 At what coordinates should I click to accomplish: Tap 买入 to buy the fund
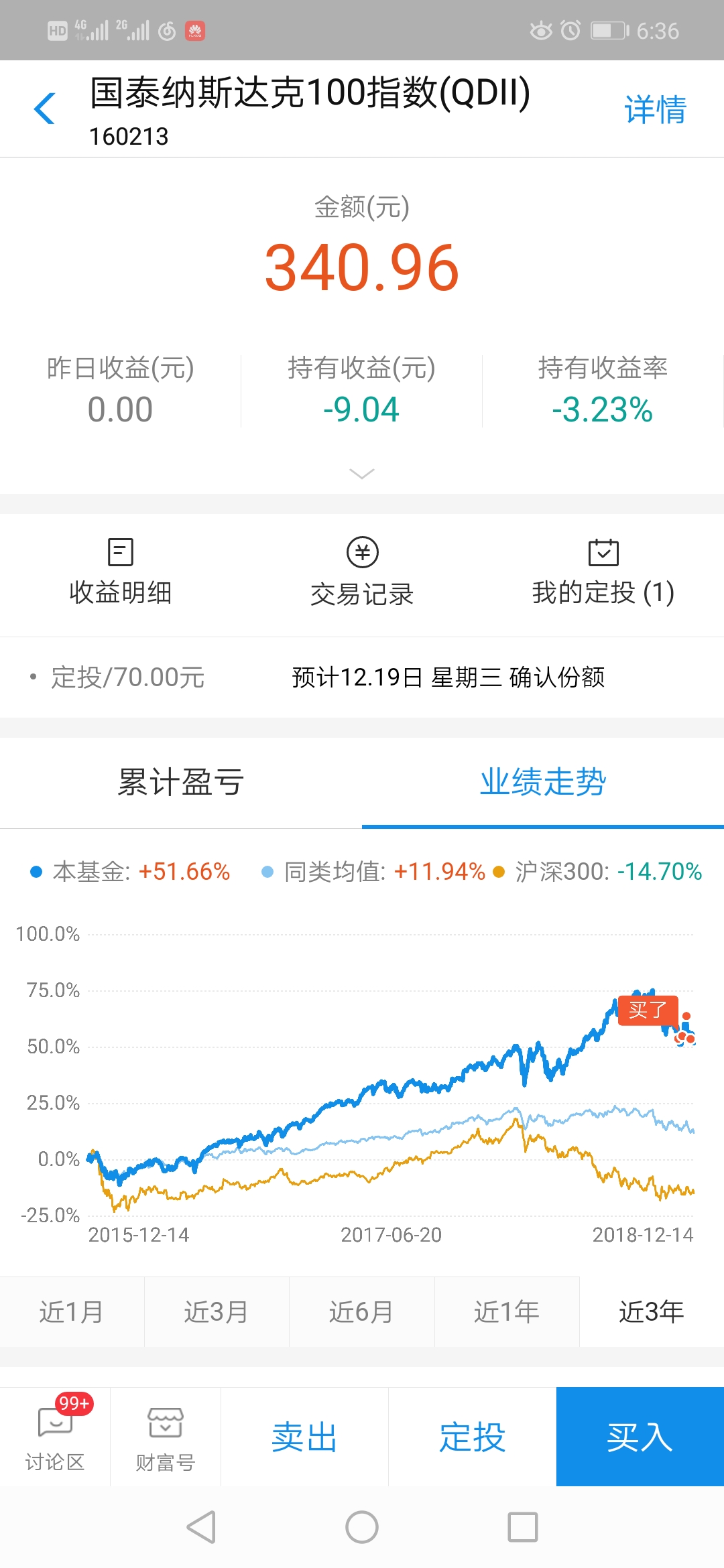click(640, 1437)
